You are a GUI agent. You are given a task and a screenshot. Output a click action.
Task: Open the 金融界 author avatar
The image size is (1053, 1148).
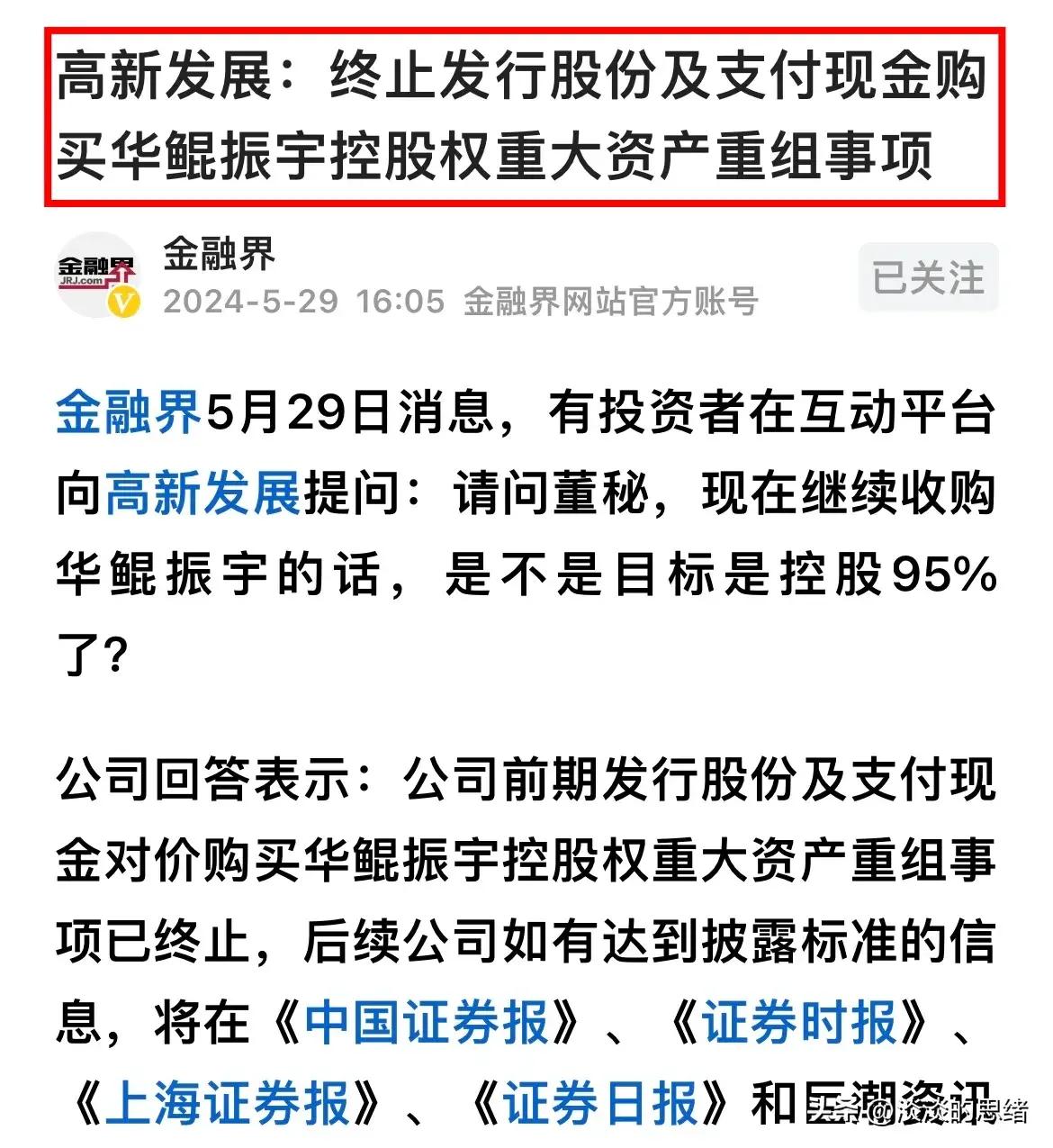(97, 275)
